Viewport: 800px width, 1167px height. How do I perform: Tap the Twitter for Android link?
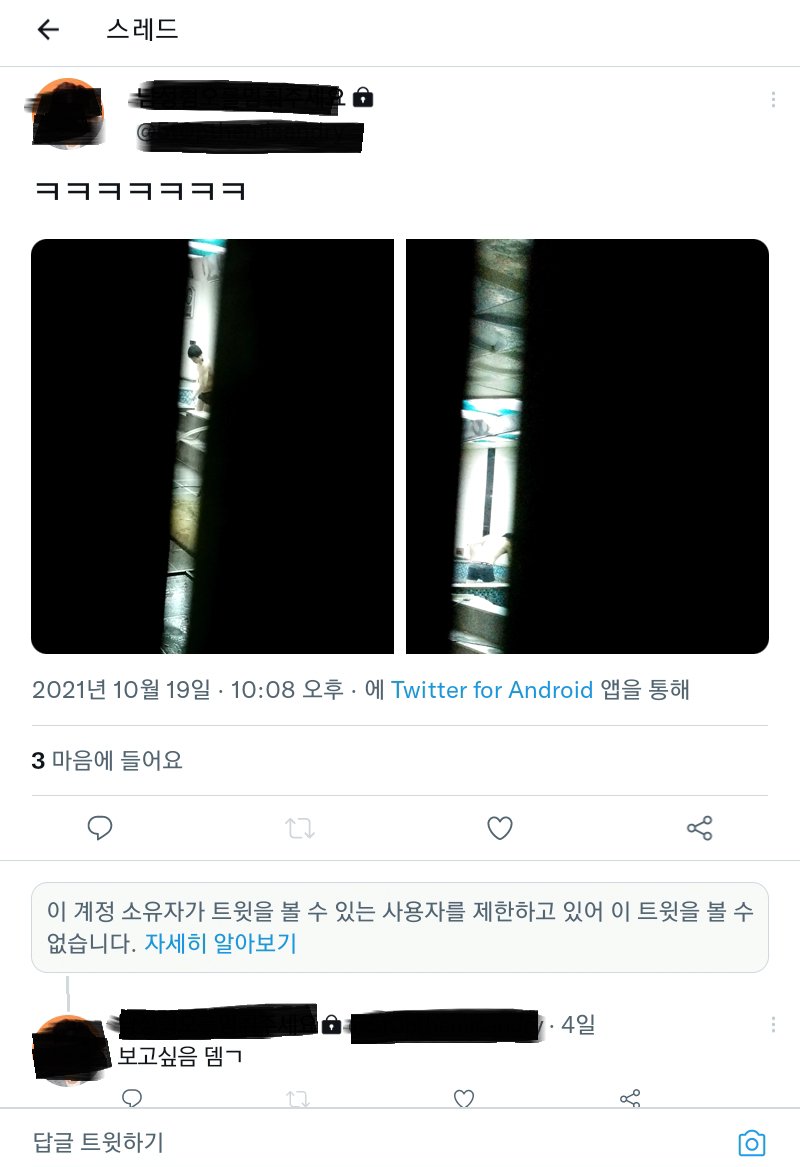pos(492,690)
